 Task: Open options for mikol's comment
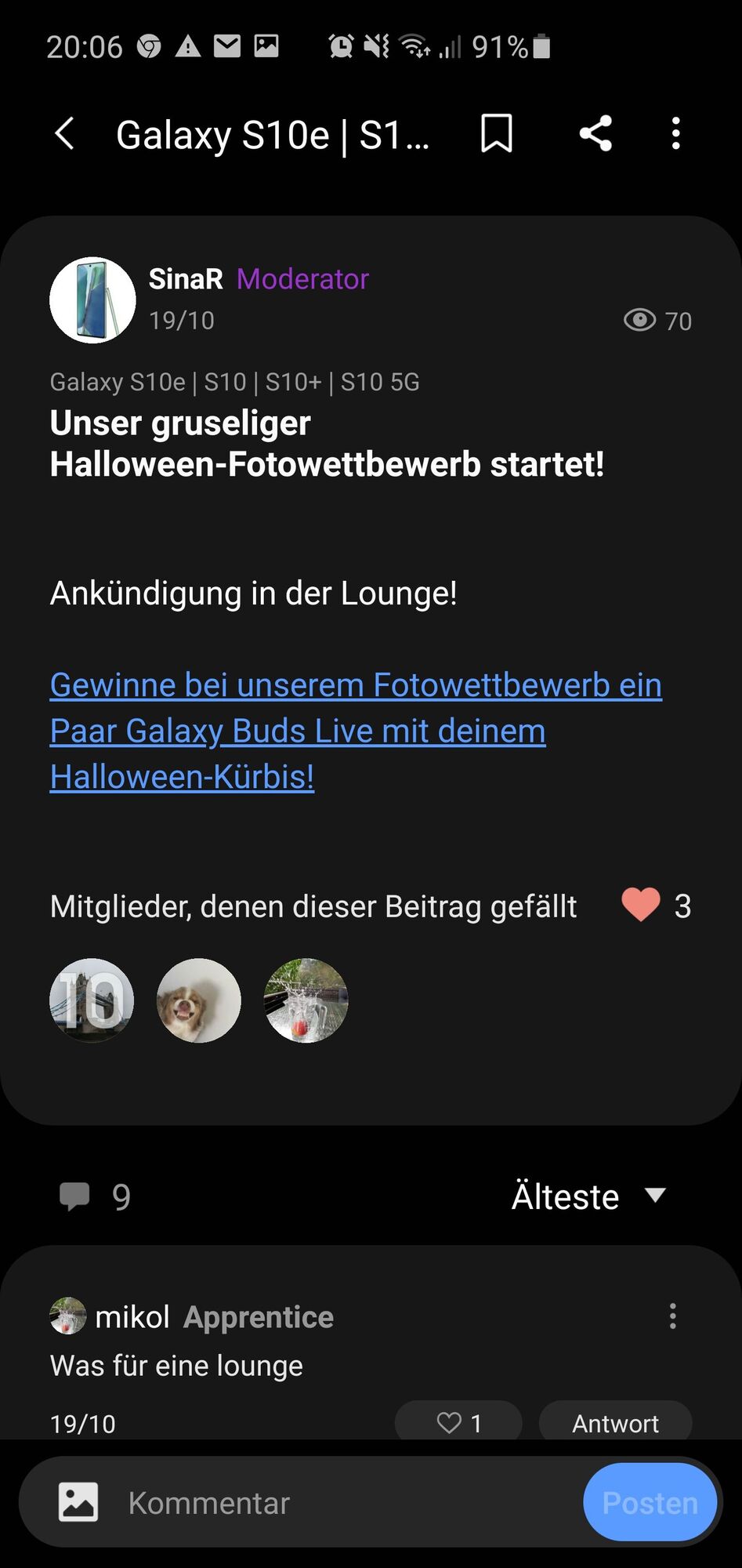pos(672,1316)
